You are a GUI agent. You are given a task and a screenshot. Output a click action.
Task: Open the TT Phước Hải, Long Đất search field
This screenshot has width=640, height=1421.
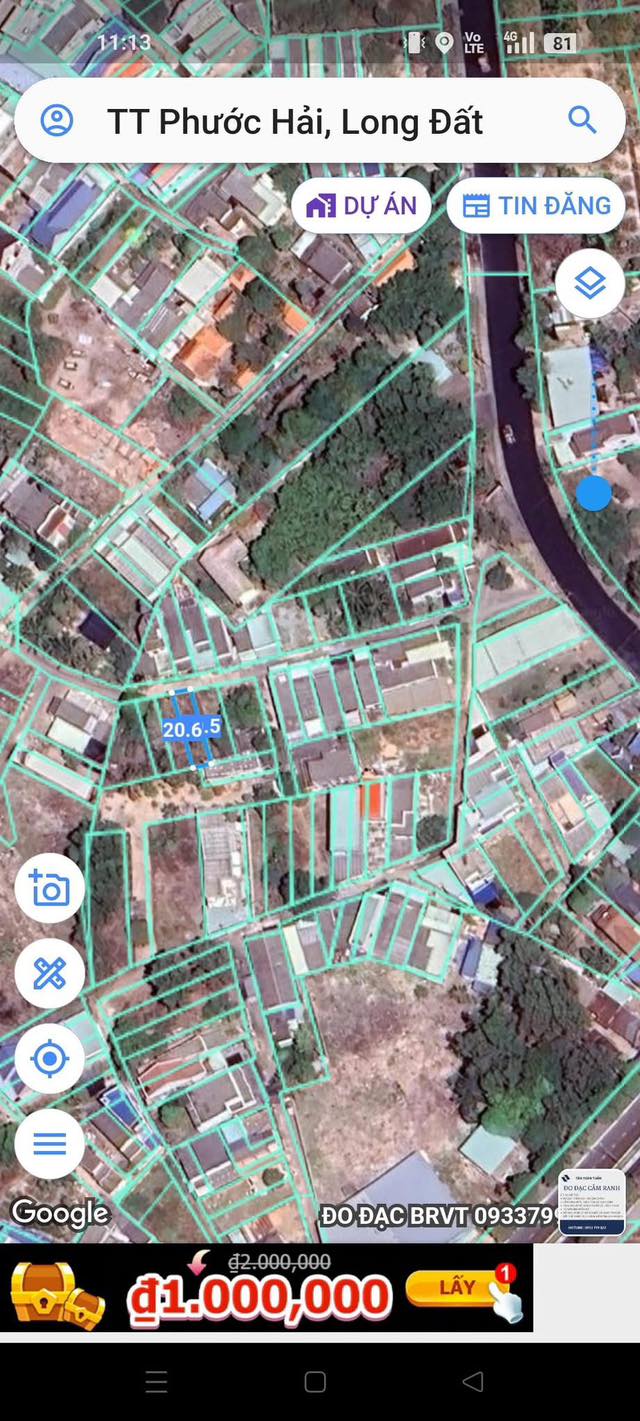click(x=295, y=122)
